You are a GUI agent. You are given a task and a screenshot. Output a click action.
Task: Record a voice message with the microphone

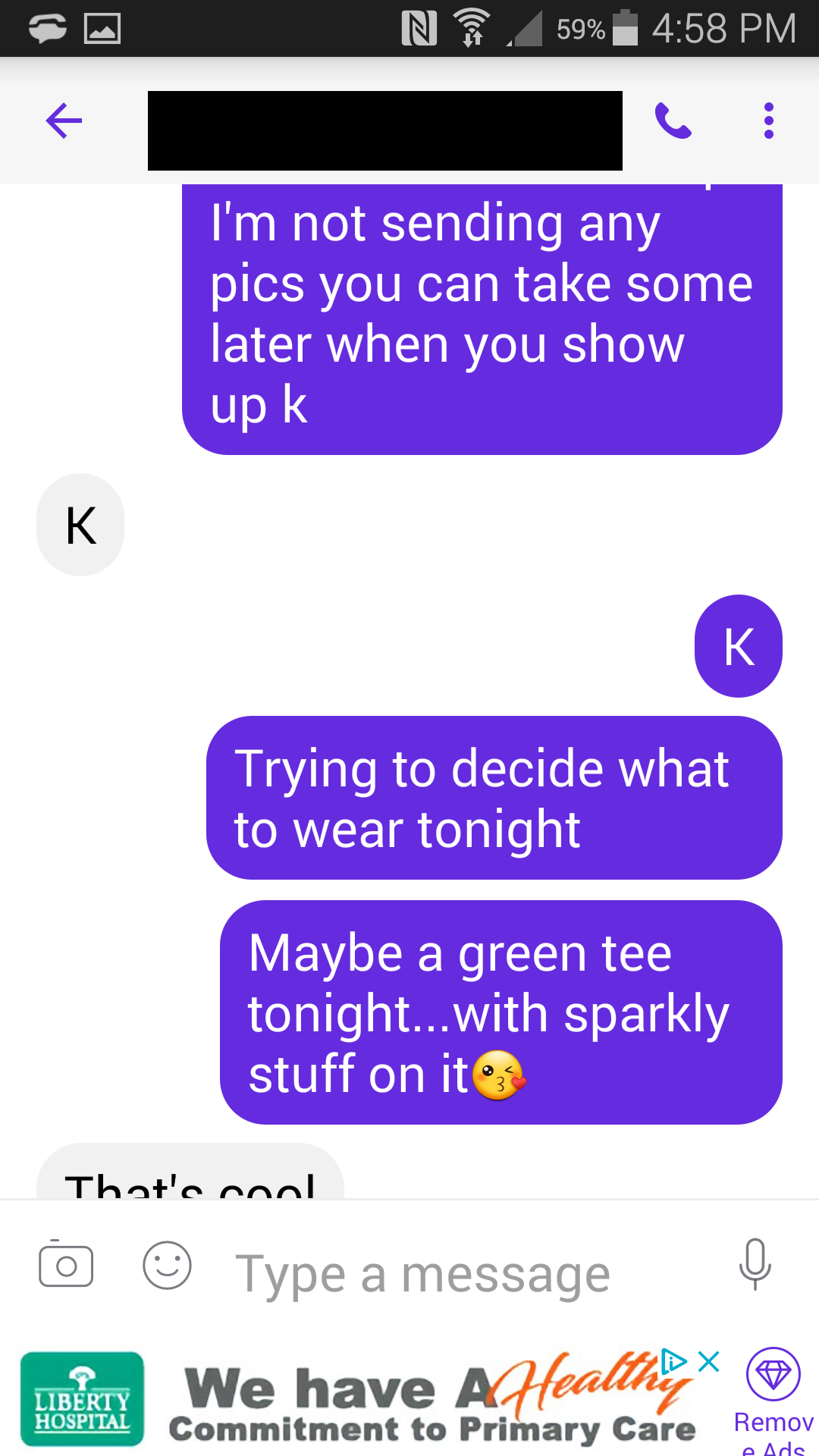pyautogui.click(x=755, y=1265)
